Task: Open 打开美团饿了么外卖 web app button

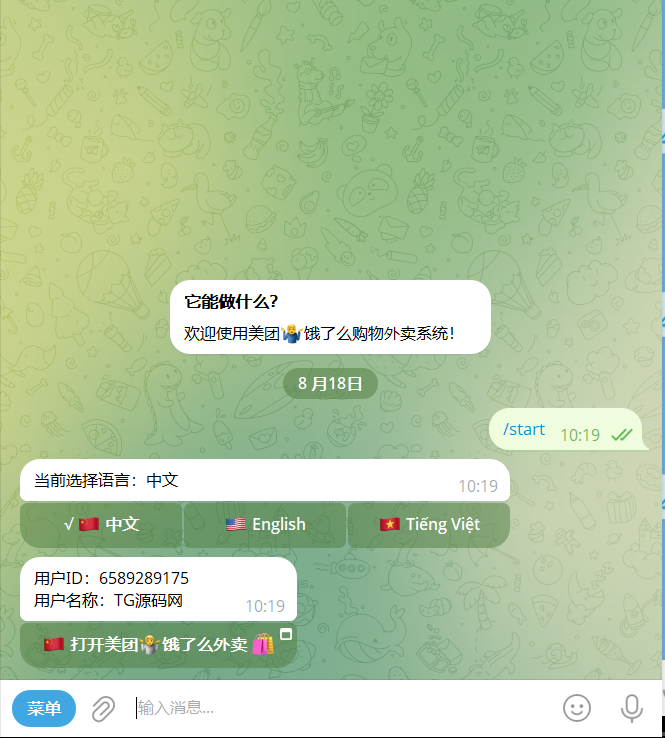Action: [x=158, y=645]
